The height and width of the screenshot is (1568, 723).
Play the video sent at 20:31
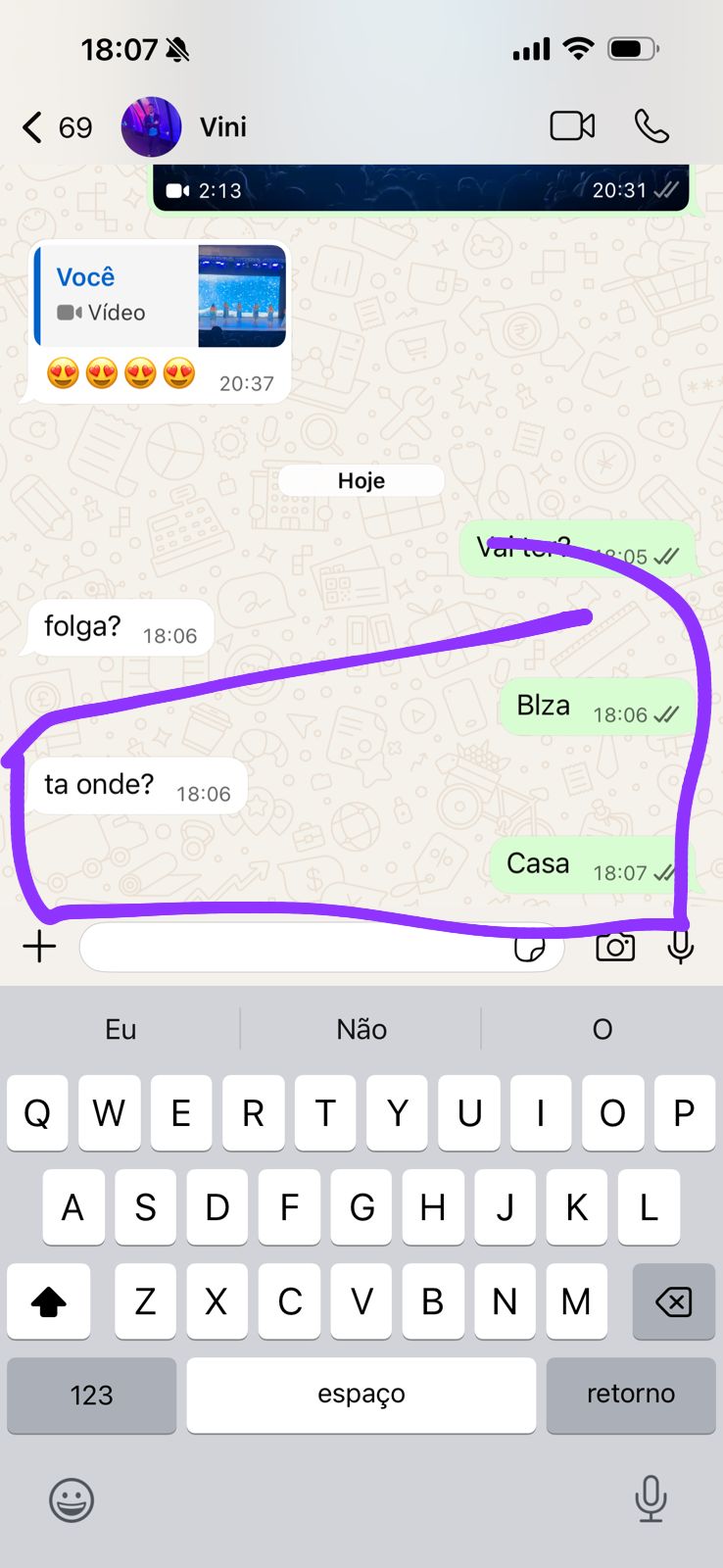click(421, 188)
